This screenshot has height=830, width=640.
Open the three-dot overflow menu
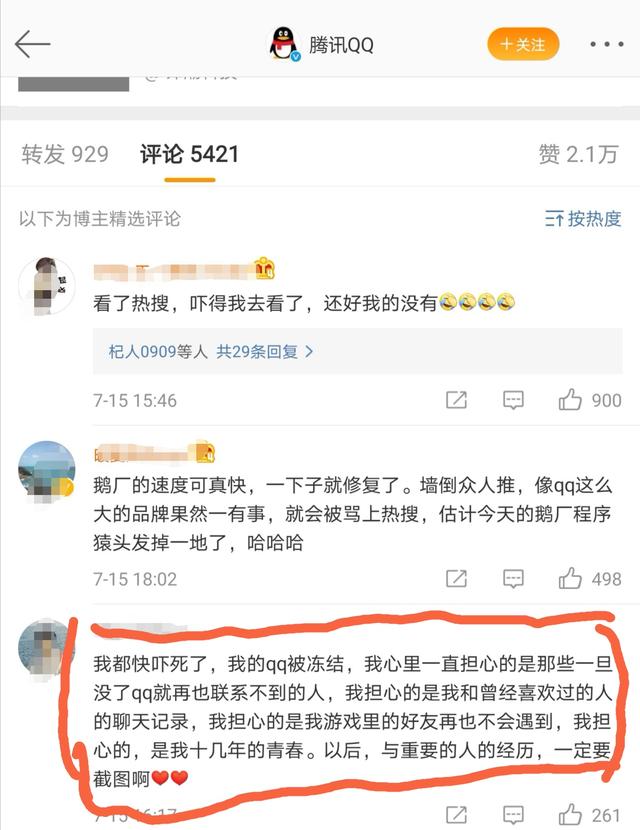coord(606,45)
